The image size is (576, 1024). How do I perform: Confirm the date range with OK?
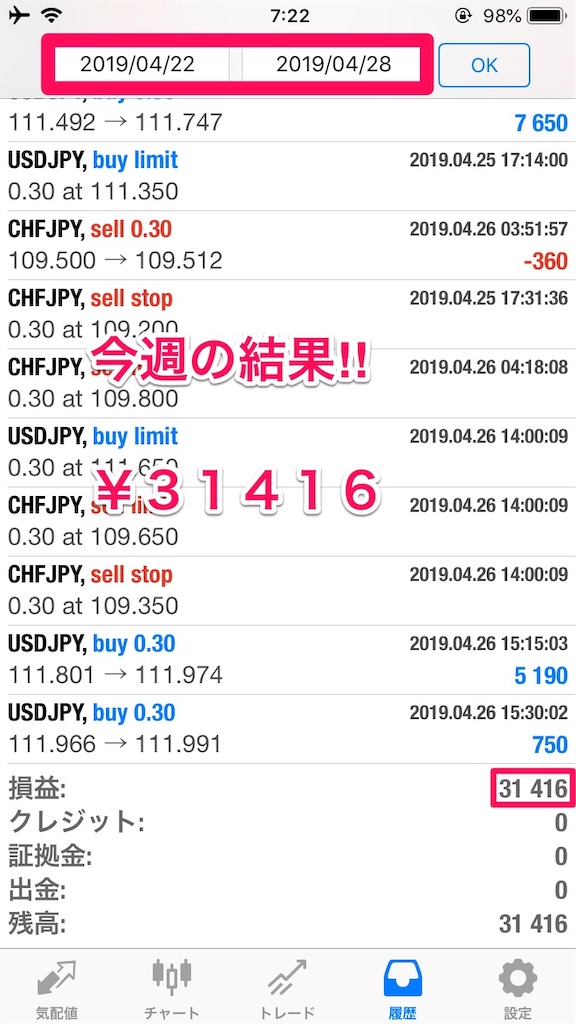pos(484,65)
